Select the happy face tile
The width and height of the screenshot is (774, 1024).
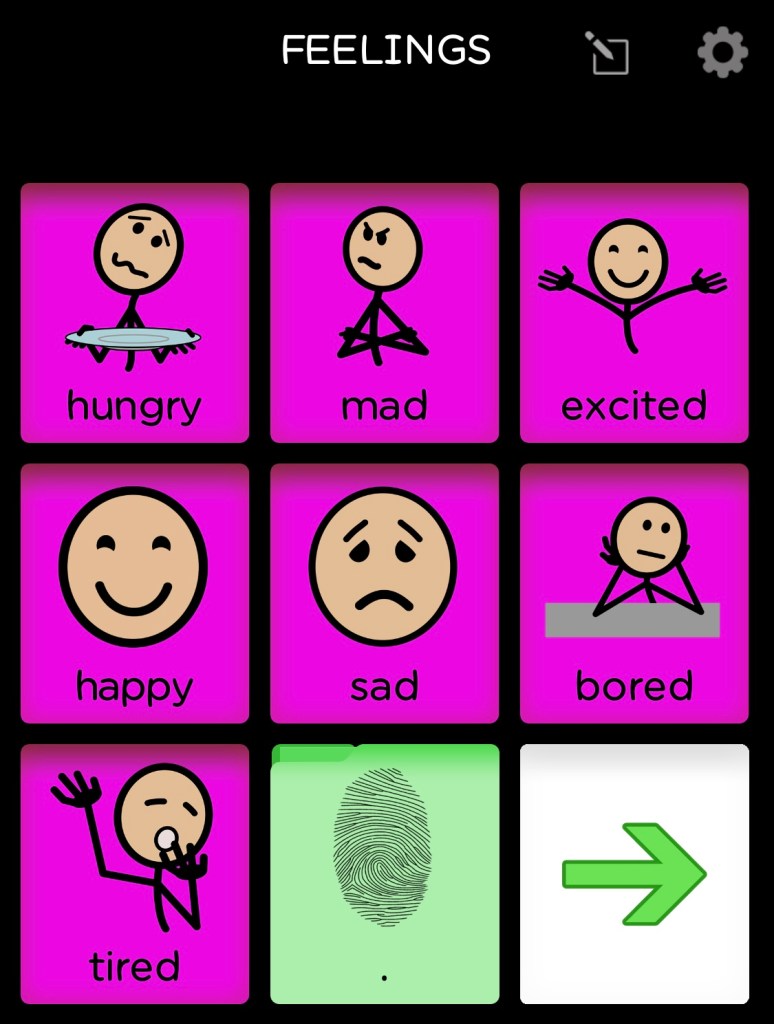(135, 593)
